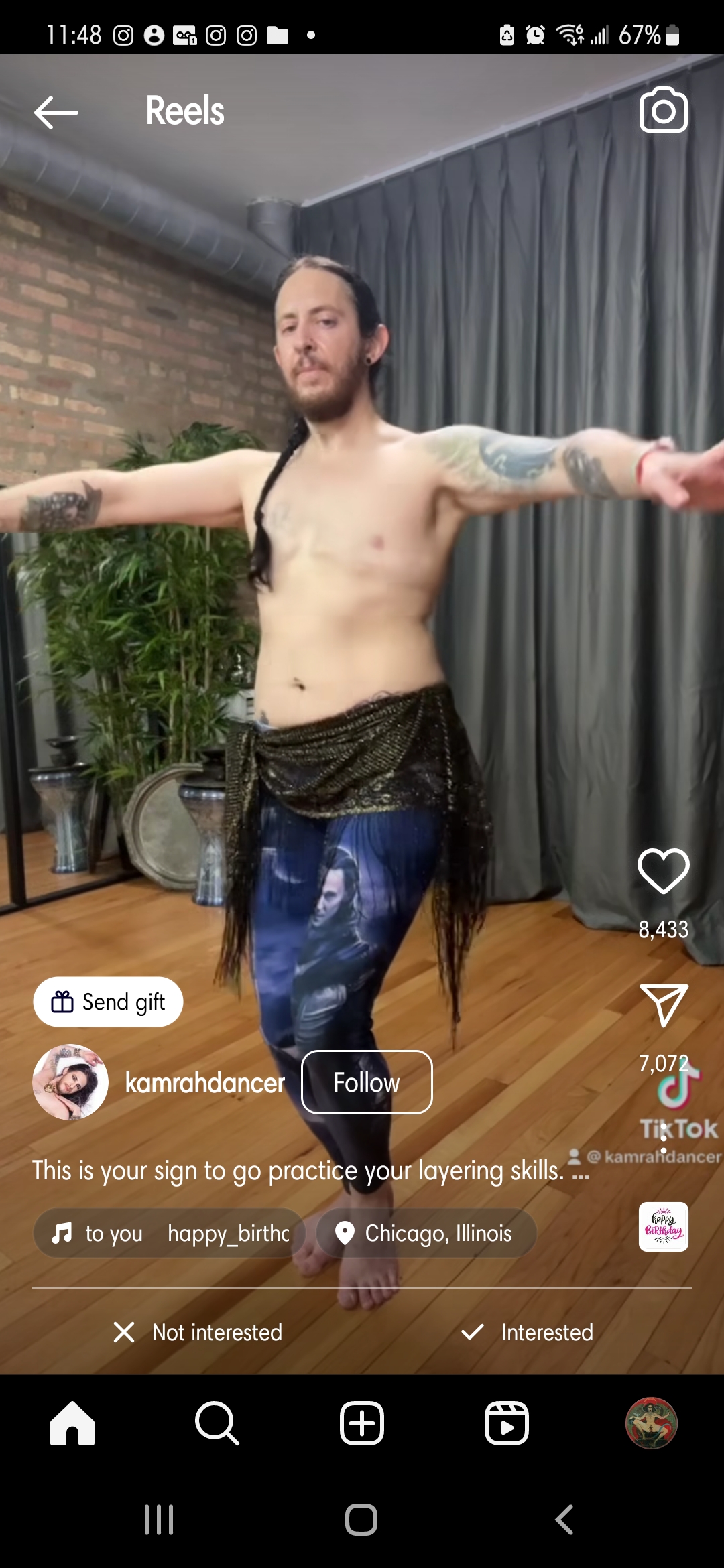724x1568 pixels.
Task: Open kamrahdancer's profile picture
Action: [x=70, y=1082]
